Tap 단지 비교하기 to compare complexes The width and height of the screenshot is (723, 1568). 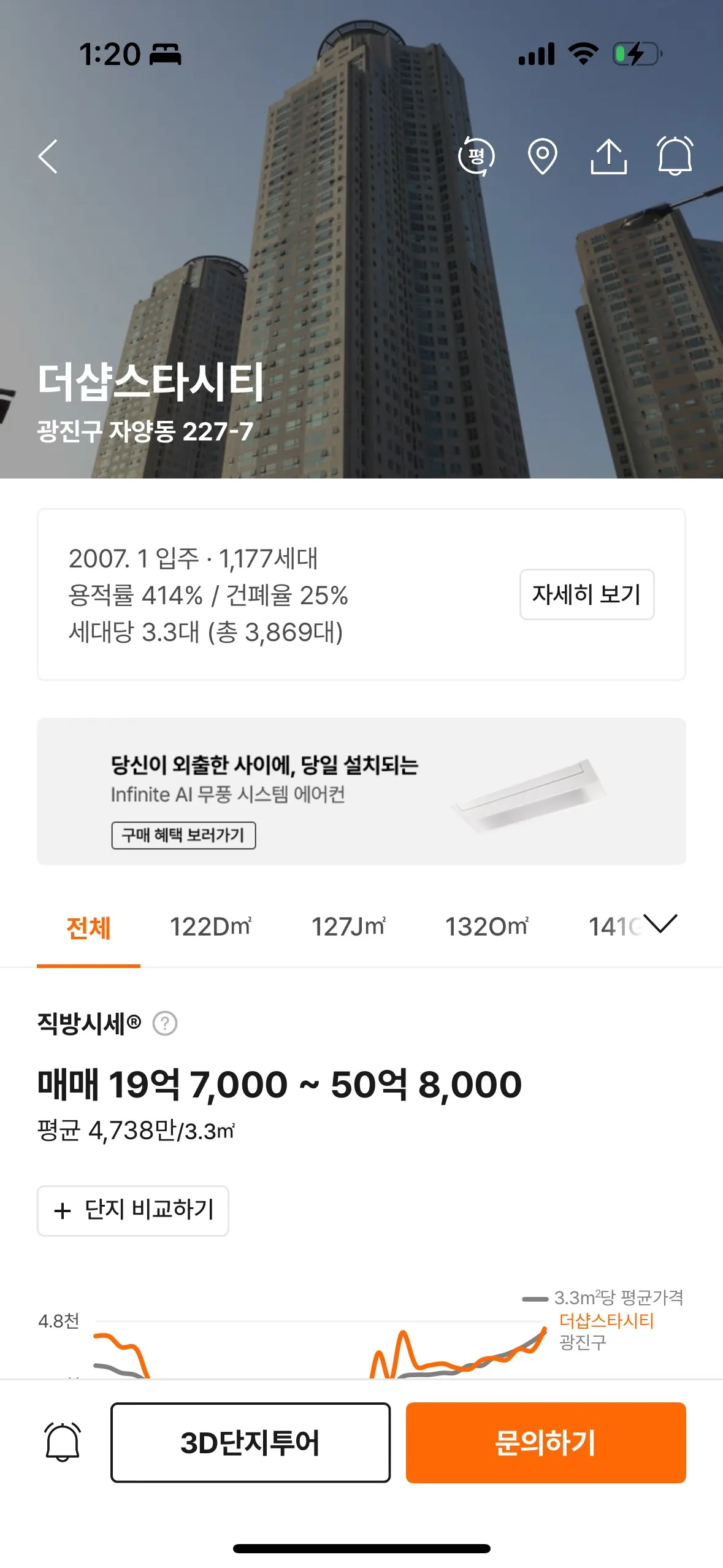click(x=133, y=1210)
